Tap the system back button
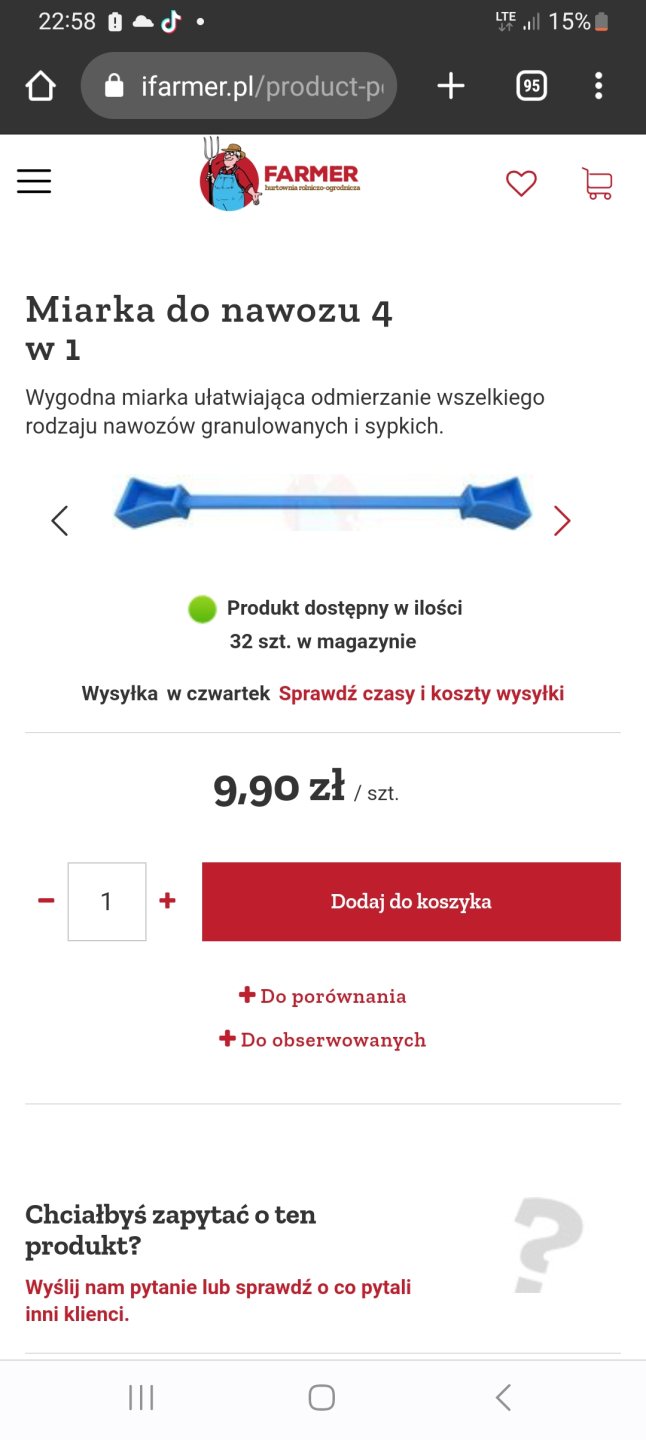Image resolution: width=646 pixels, height=1440 pixels. click(503, 1397)
